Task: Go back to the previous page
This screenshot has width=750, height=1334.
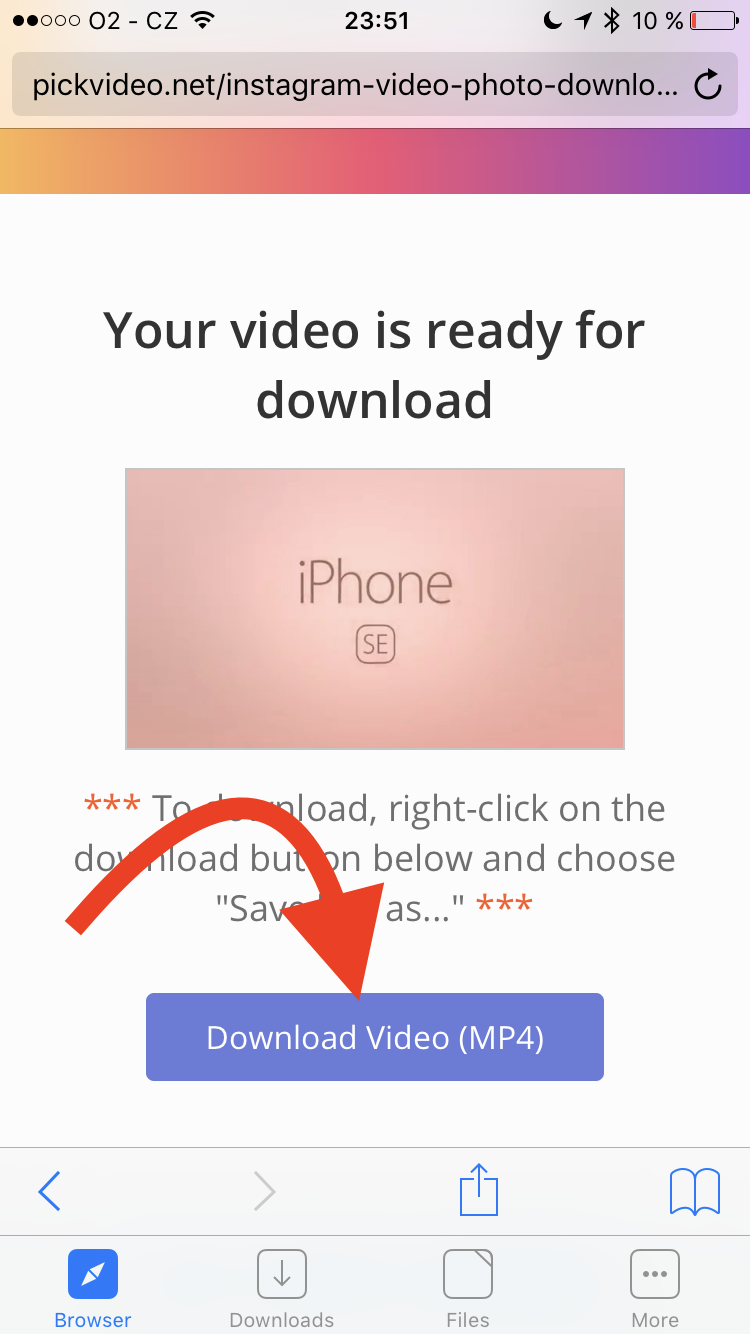Action: tap(50, 1191)
